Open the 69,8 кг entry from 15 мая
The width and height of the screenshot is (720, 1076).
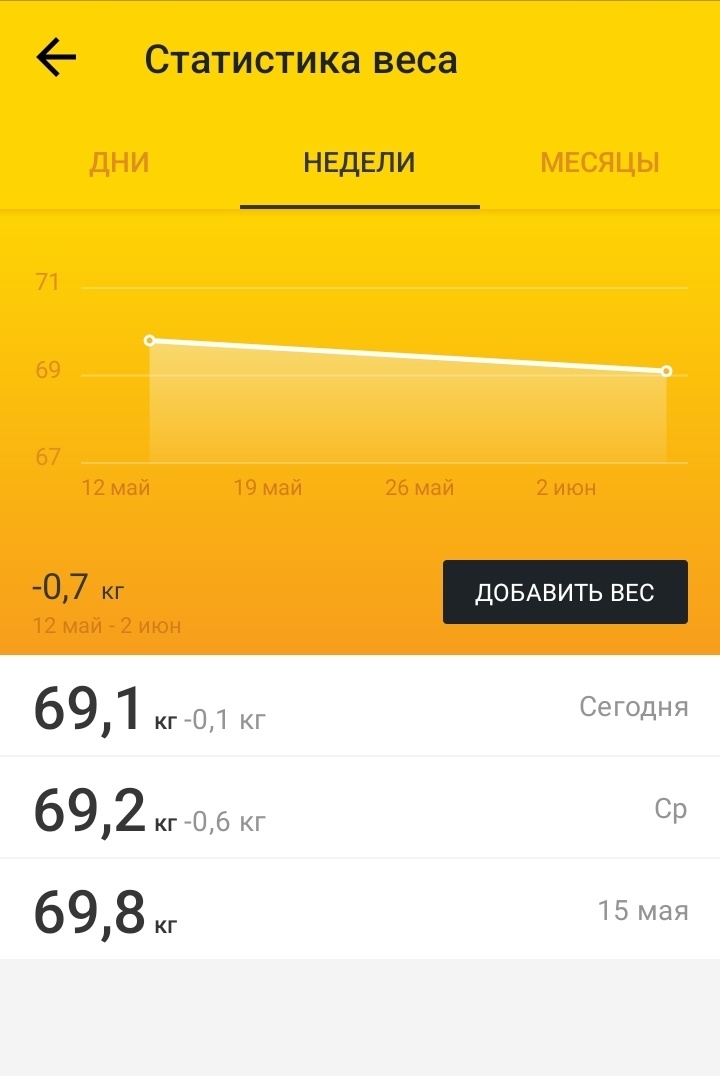[x=360, y=911]
